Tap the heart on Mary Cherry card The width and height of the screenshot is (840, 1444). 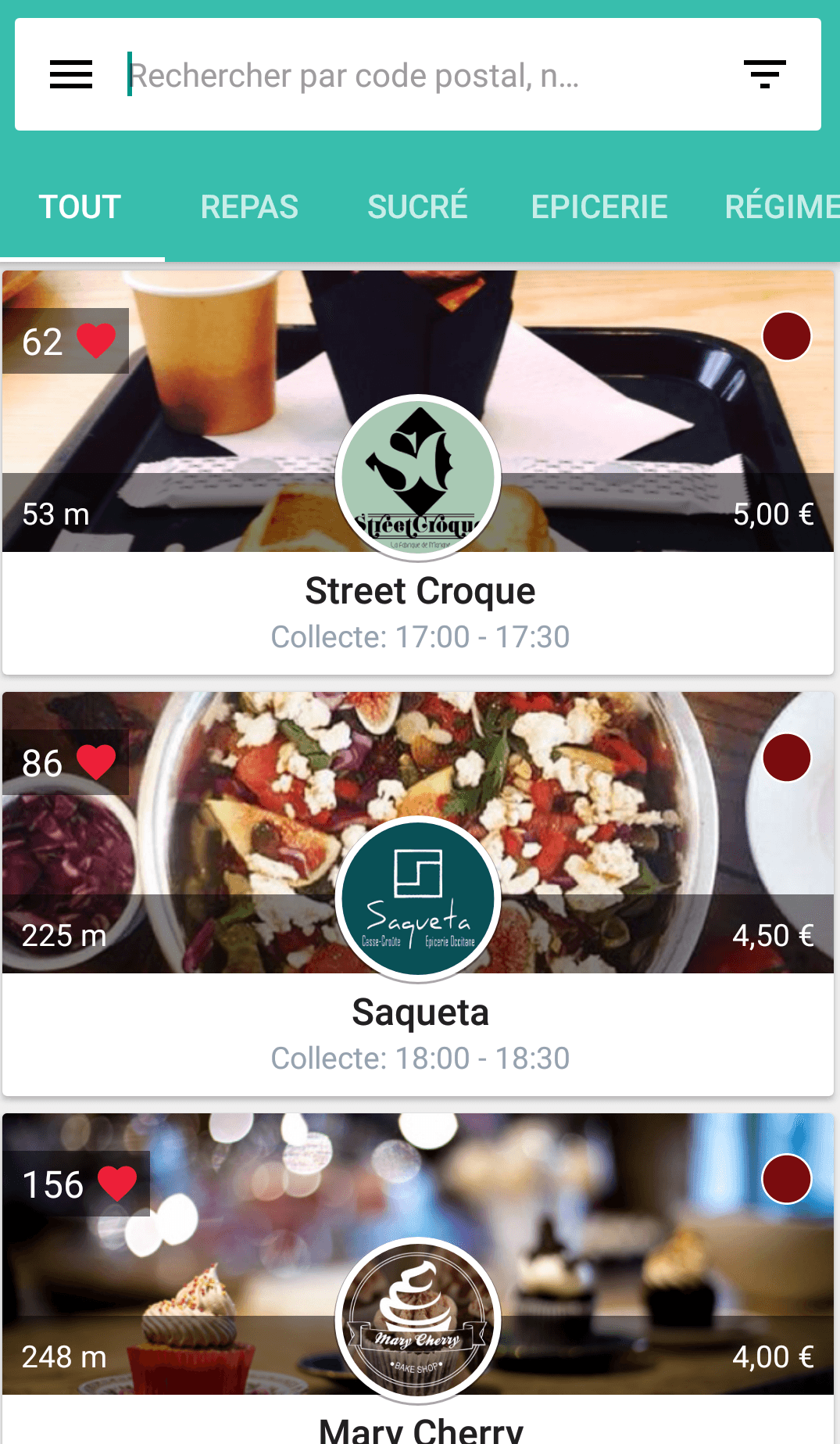coord(117,1184)
